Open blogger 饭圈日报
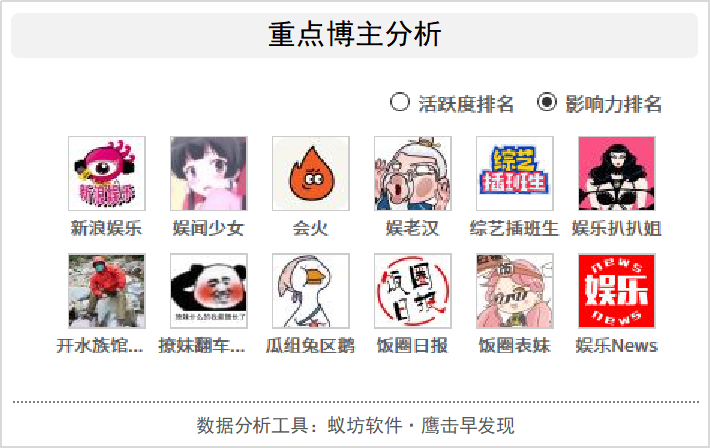The image size is (710, 448). coord(413,291)
